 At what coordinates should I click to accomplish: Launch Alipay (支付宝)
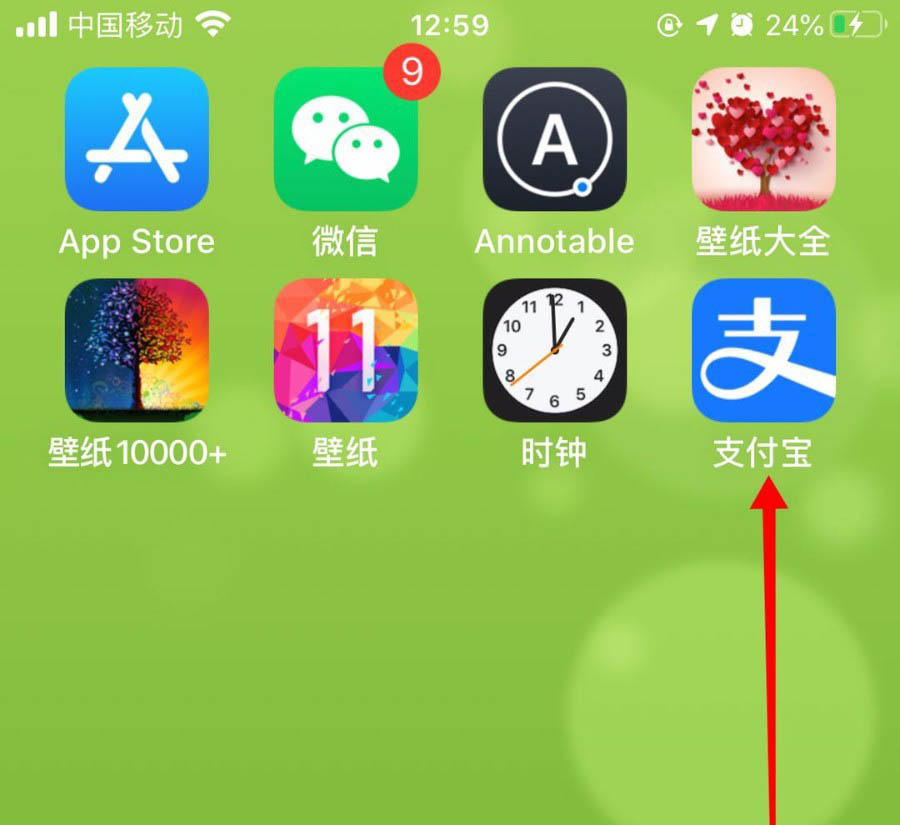[x=763, y=350]
